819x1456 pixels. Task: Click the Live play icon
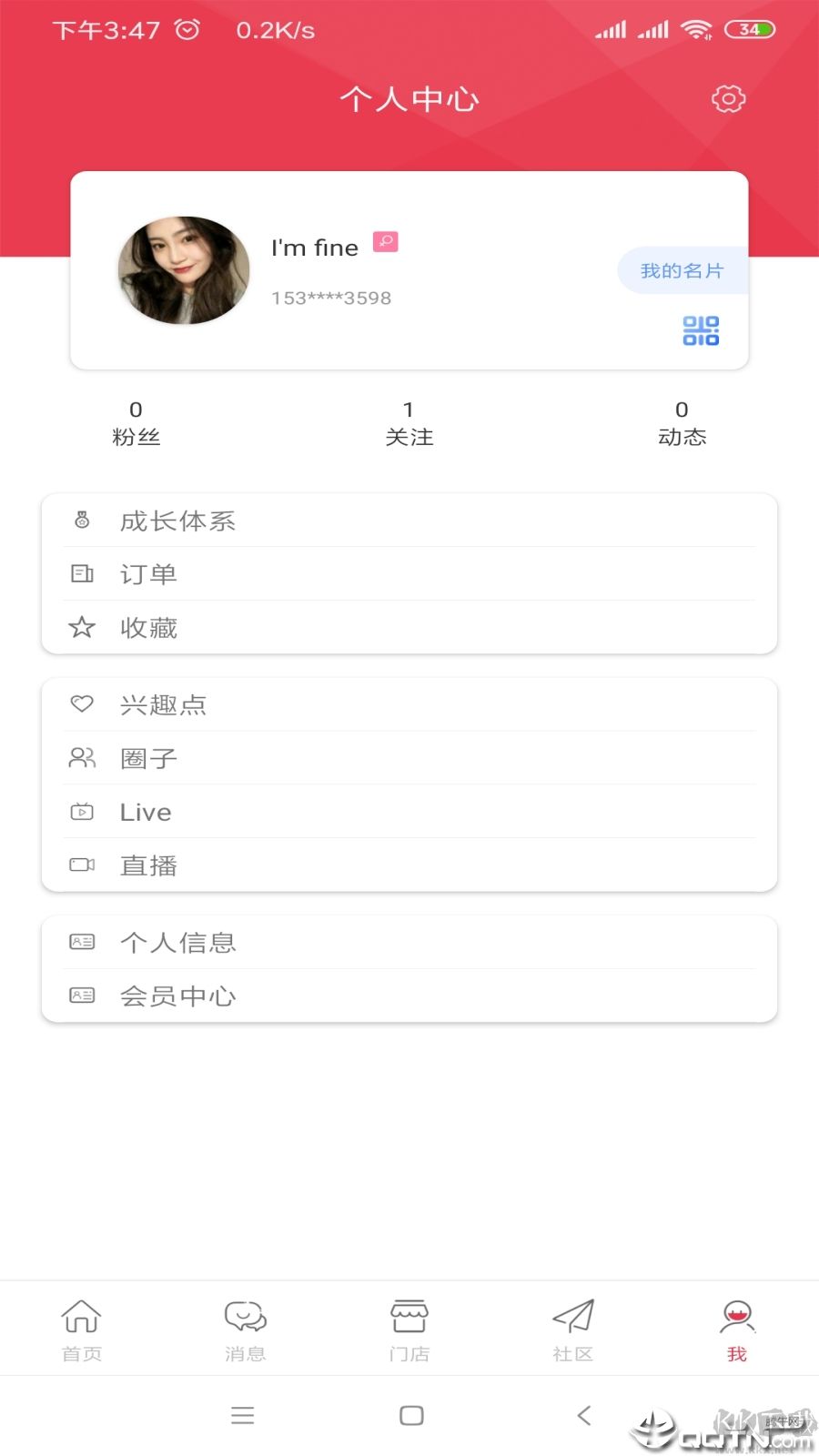tap(82, 811)
